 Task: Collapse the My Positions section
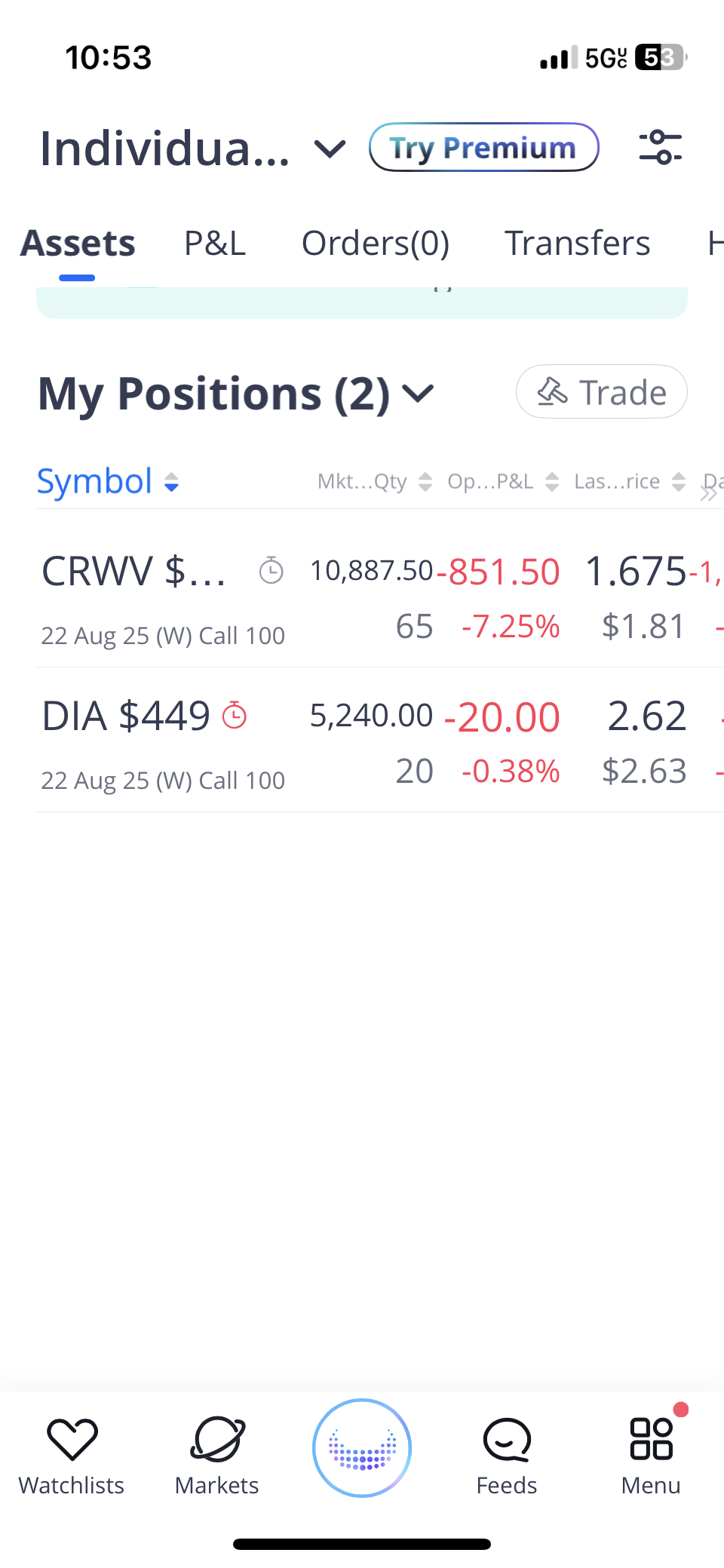(x=236, y=394)
